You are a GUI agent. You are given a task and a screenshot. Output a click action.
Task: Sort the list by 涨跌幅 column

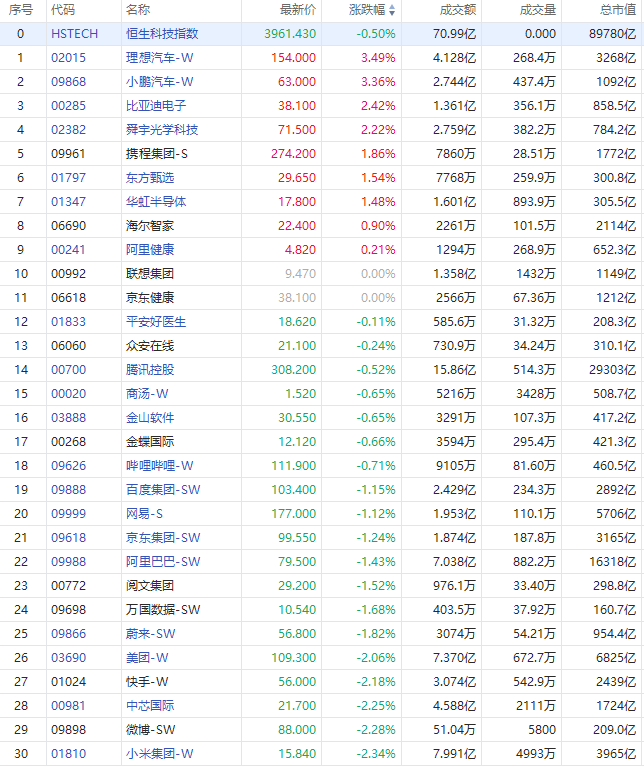[367, 10]
